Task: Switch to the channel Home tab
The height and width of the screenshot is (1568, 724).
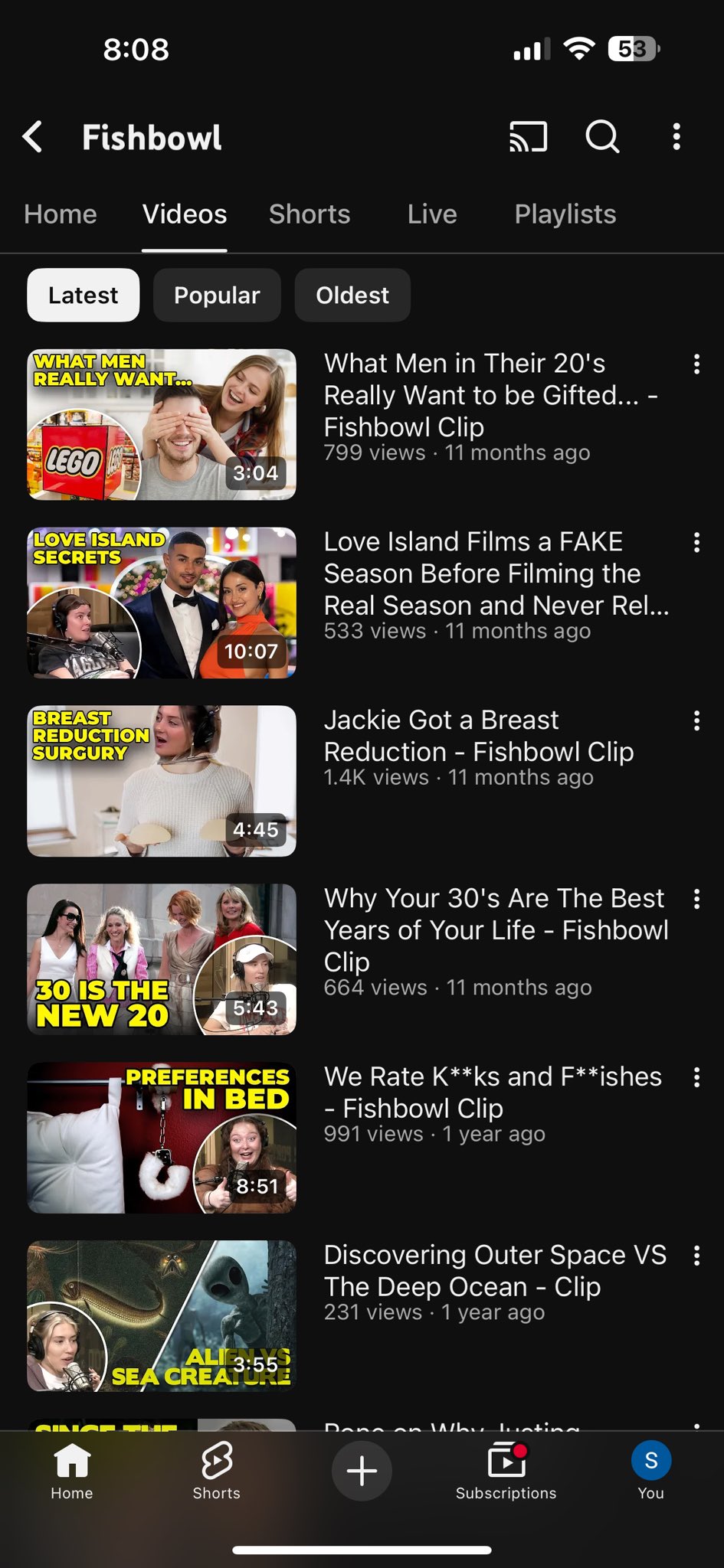Action: [61, 214]
